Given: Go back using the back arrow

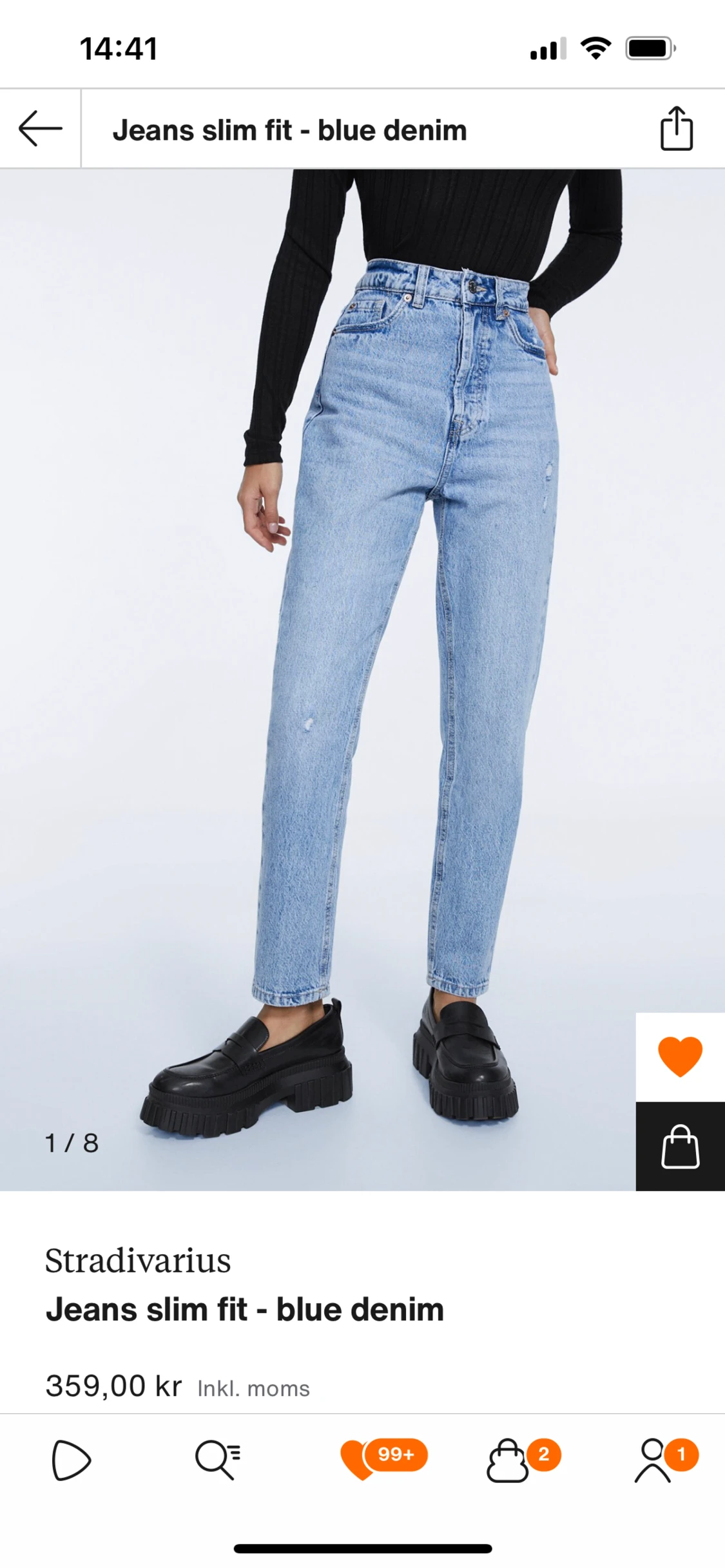Looking at the screenshot, I should pos(39,128).
